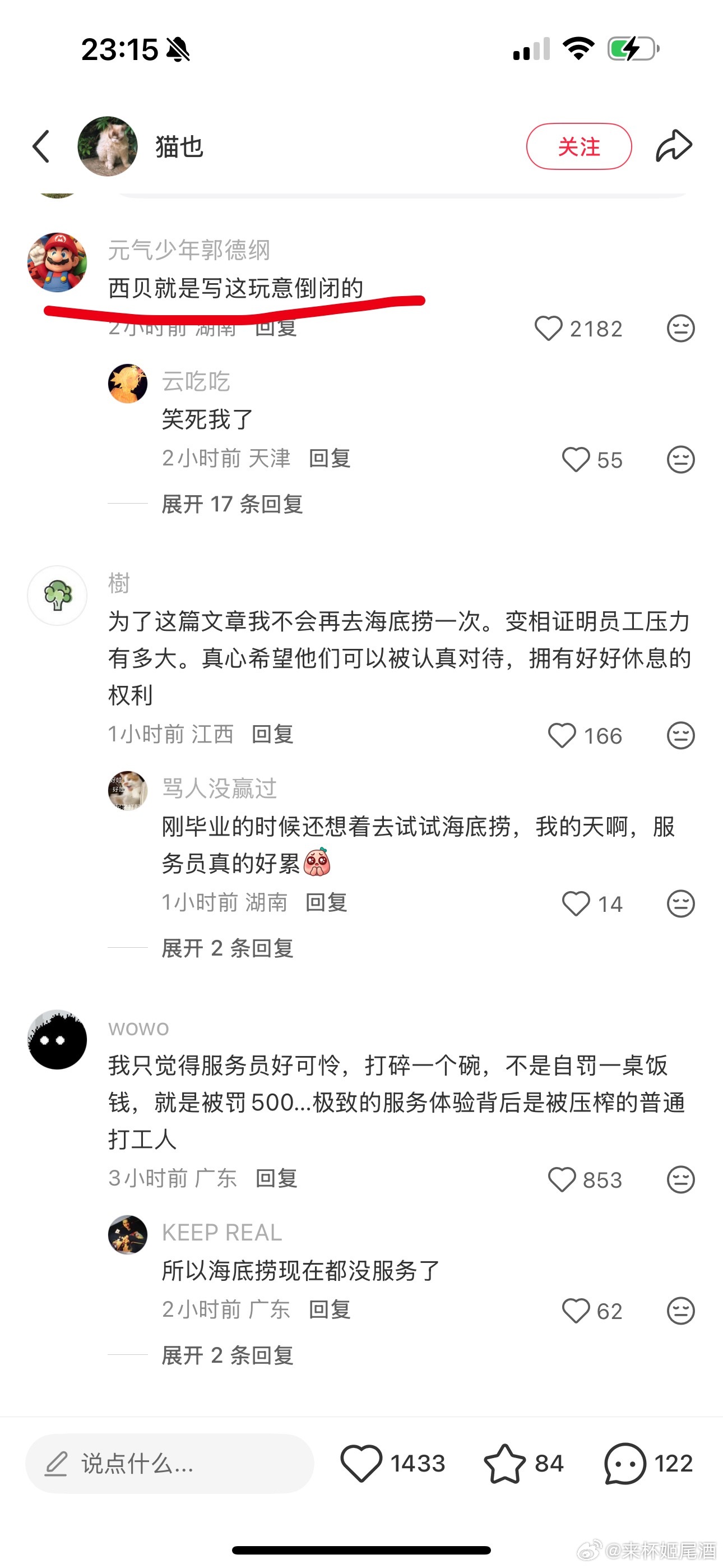Image resolution: width=723 pixels, height=1568 pixels.
Task: Expand the 17 replies
Action: 232,504
